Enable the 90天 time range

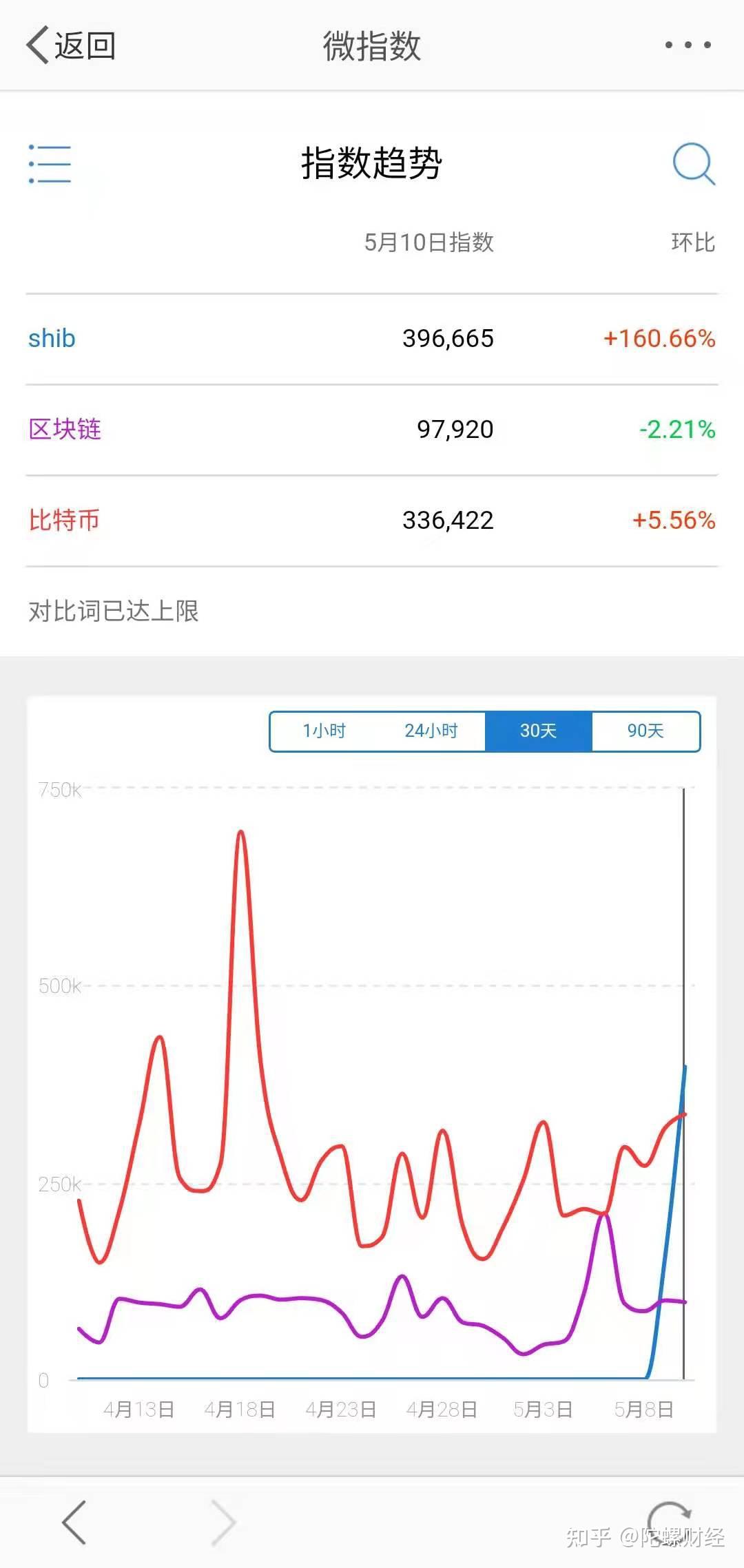(x=645, y=731)
